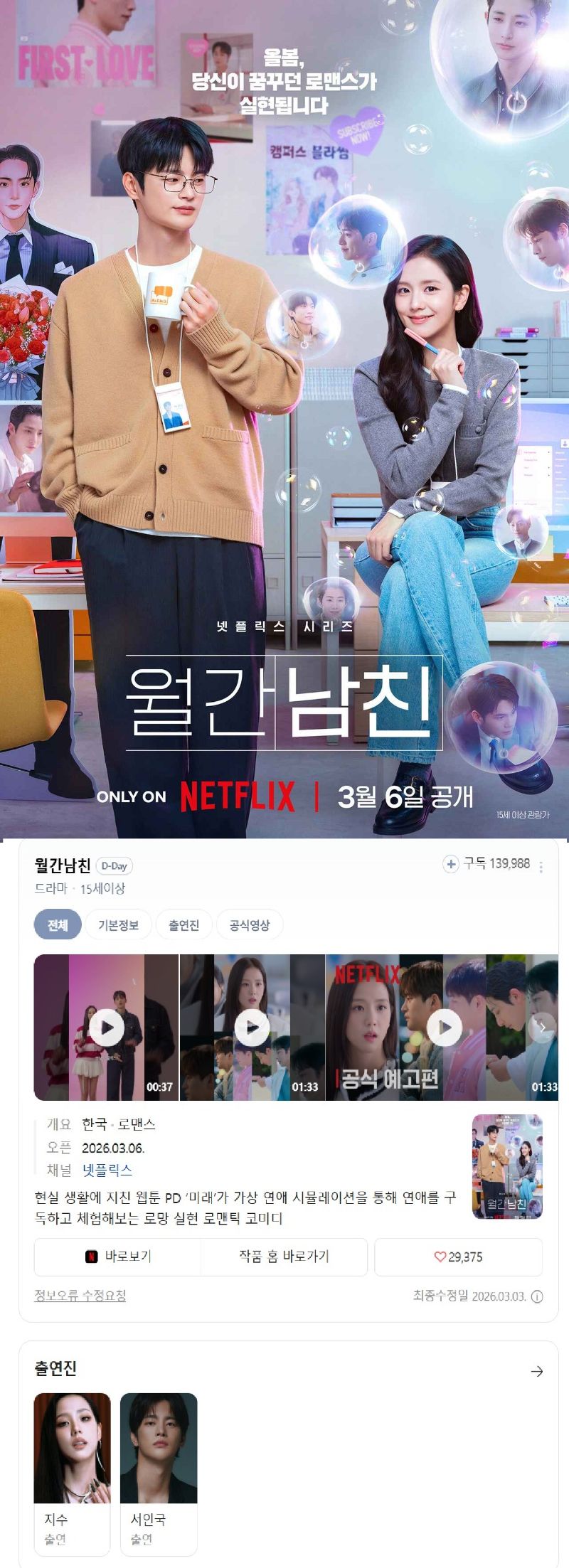Play the first 01:33 video clip
This screenshot has height=1568, width=569.
point(252,1028)
